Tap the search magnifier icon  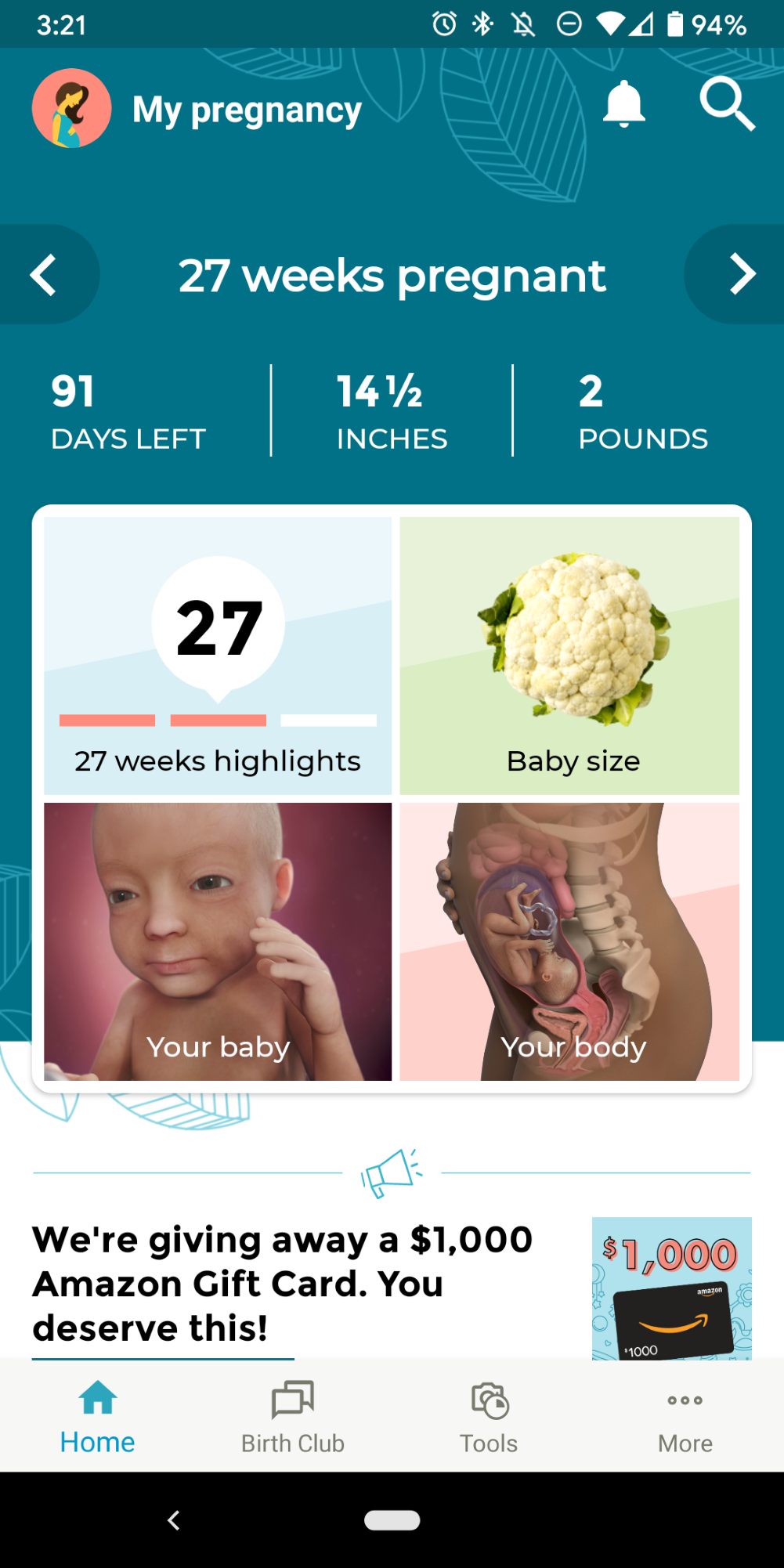tap(727, 103)
